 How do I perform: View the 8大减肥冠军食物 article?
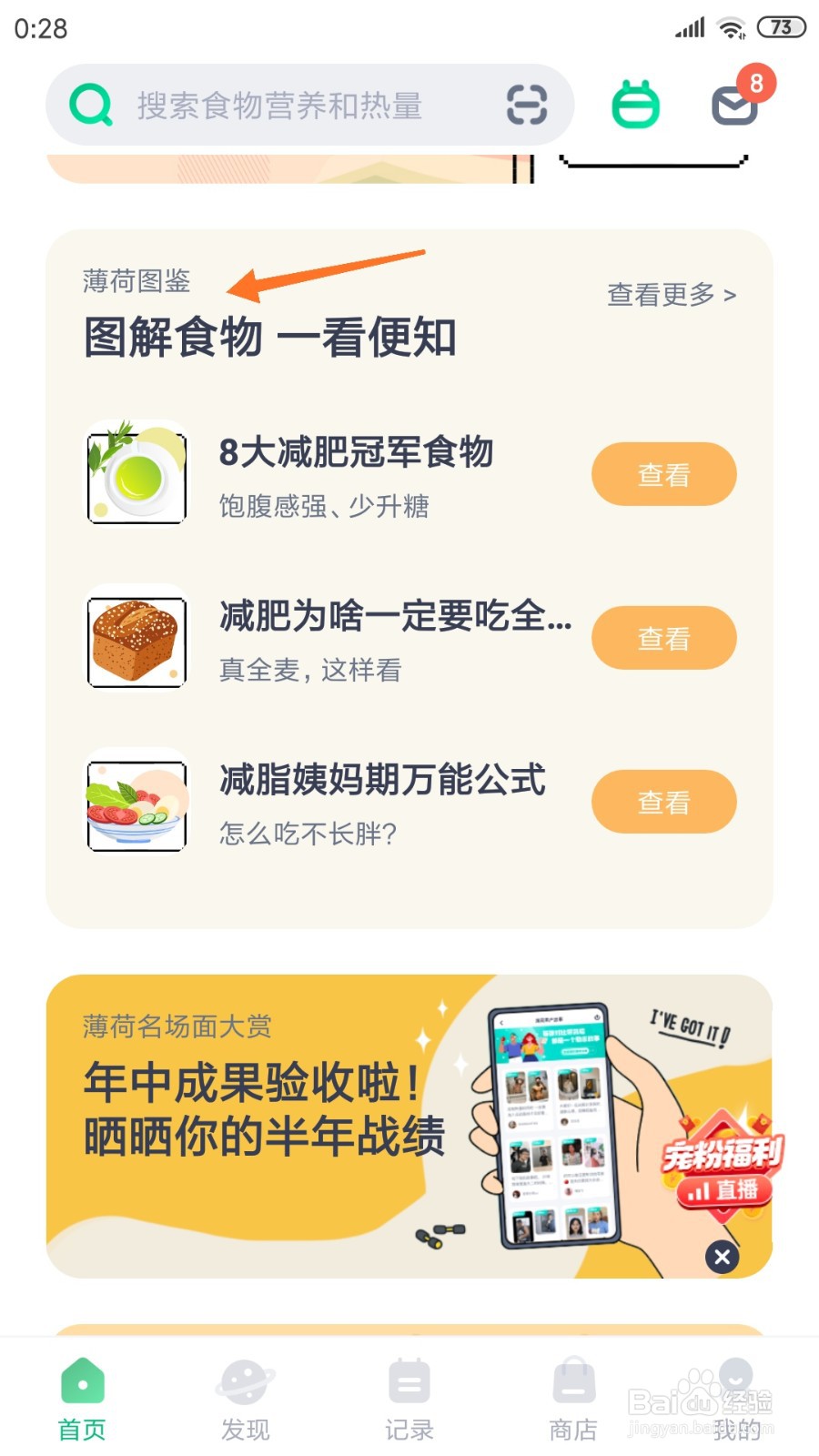(x=663, y=473)
